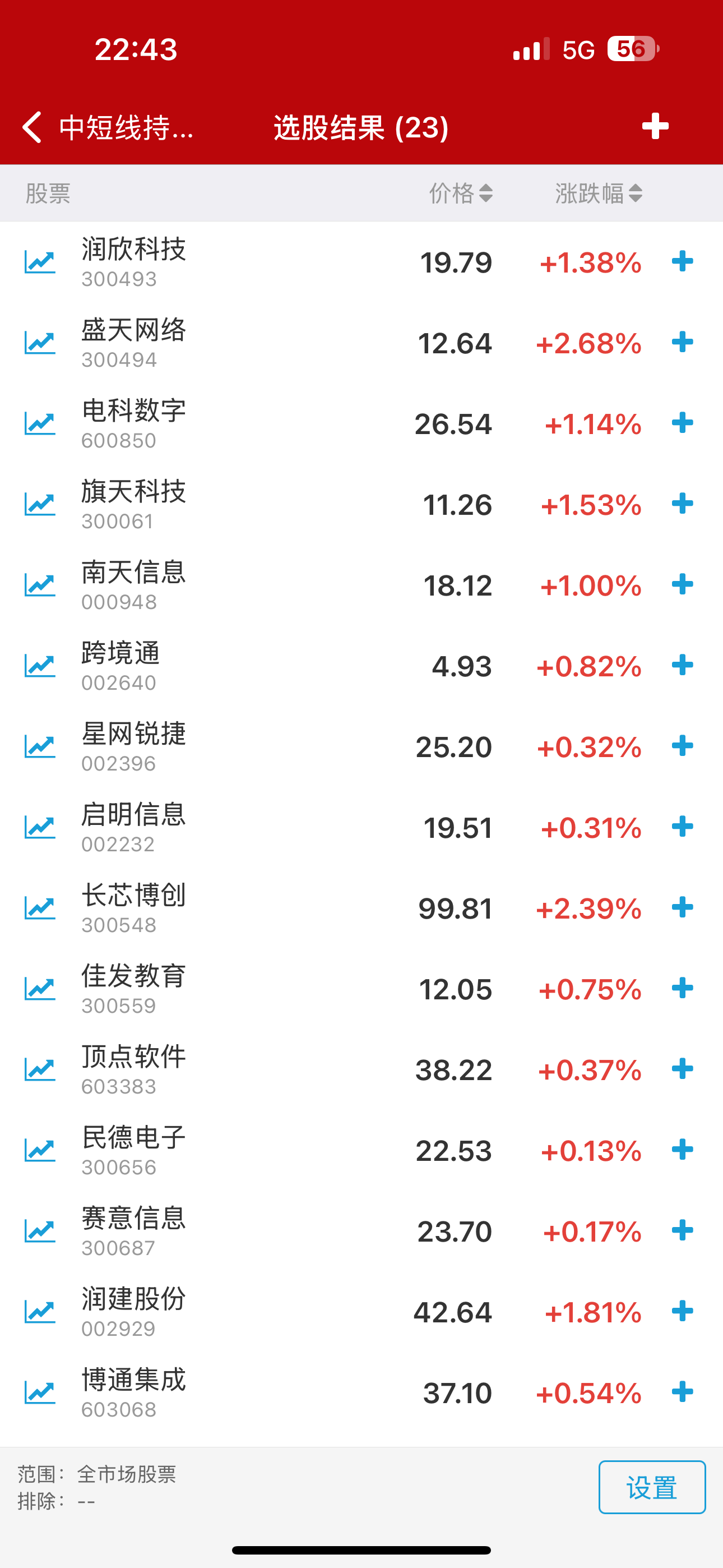Tap the plus icon for 润建股份
This screenshot has height=1568, width=723.
[x=682, y=1311]
